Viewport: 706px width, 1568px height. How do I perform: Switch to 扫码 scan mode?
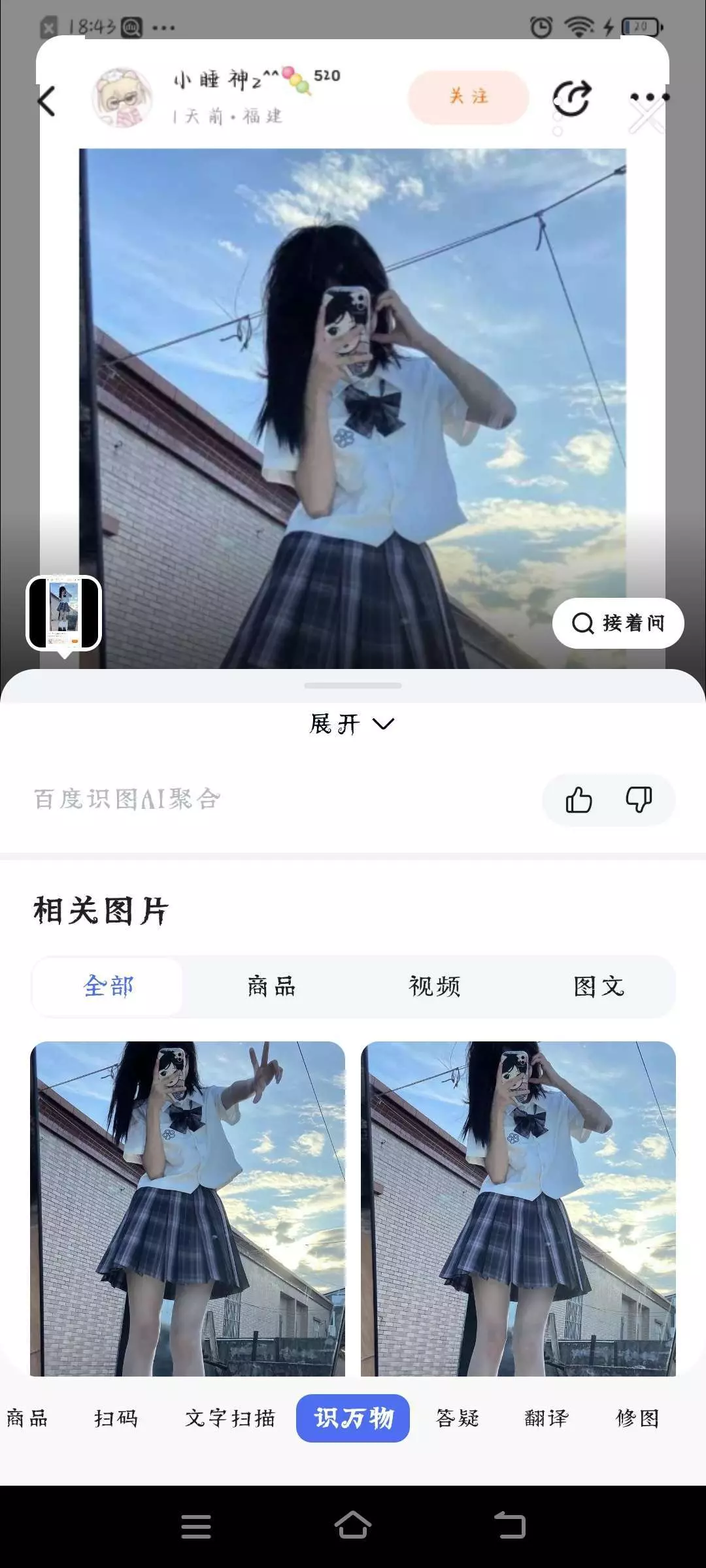click(116, 1418)
